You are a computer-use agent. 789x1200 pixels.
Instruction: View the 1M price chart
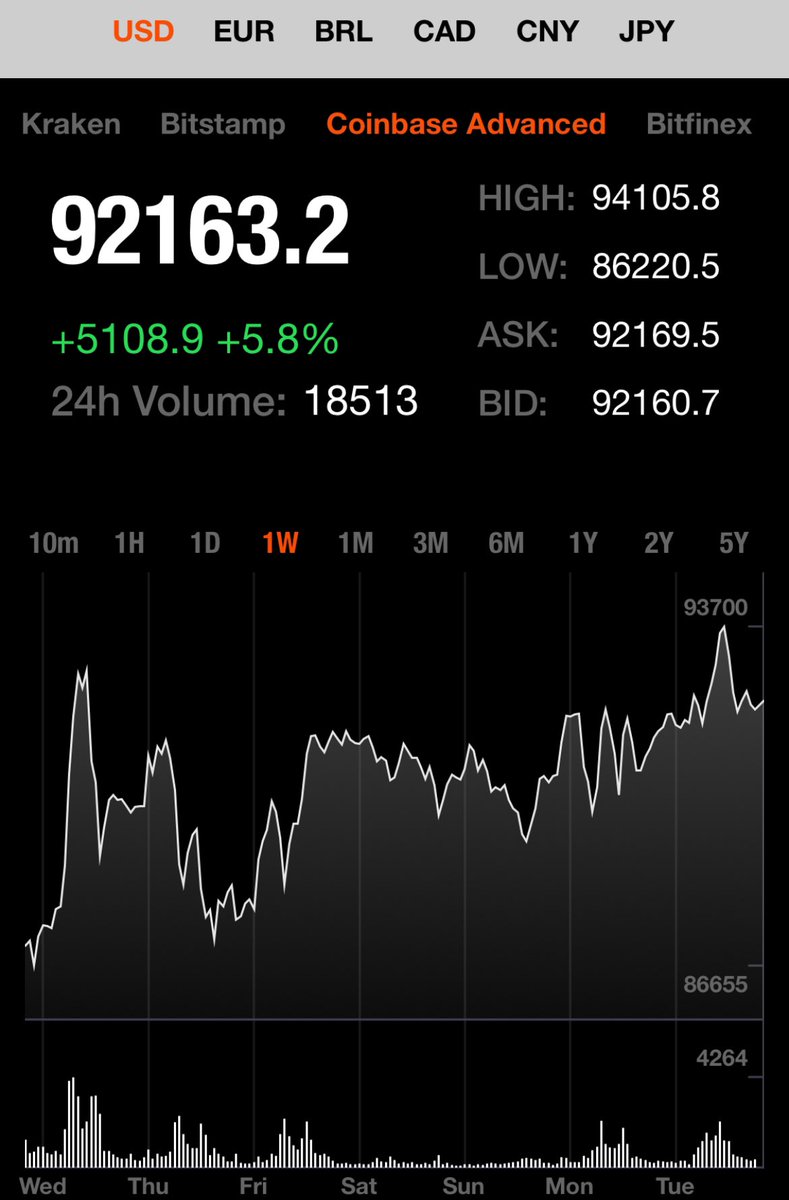point(355,543)
